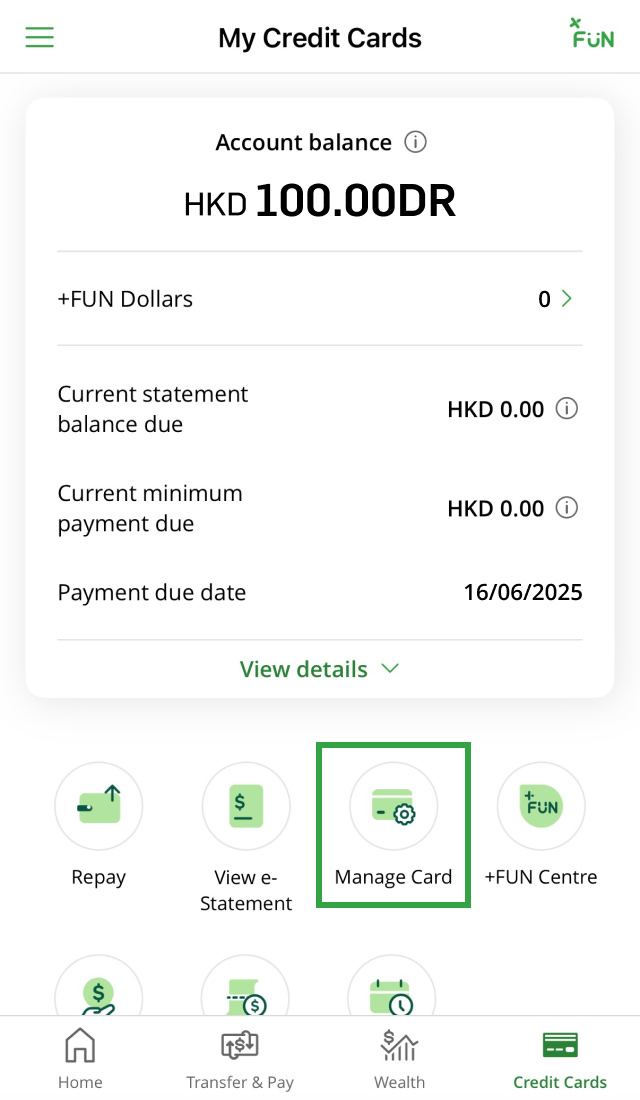Open the hamburger drawer menu
The height and width of the screenshot is (1100, 640).
(39, 37)
